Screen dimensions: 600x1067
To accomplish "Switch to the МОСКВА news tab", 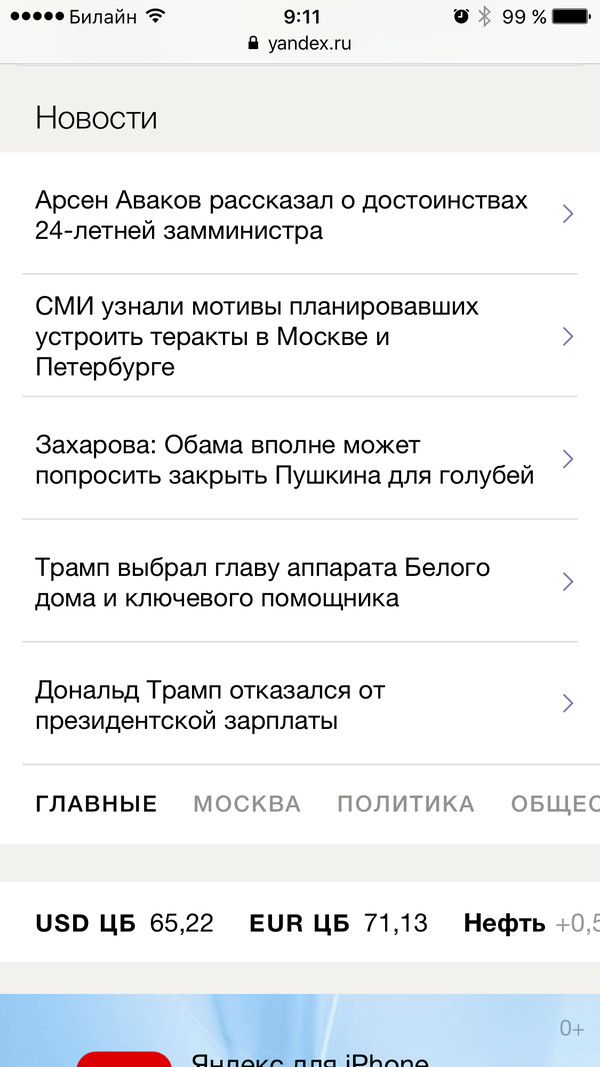I will point(247,804).
